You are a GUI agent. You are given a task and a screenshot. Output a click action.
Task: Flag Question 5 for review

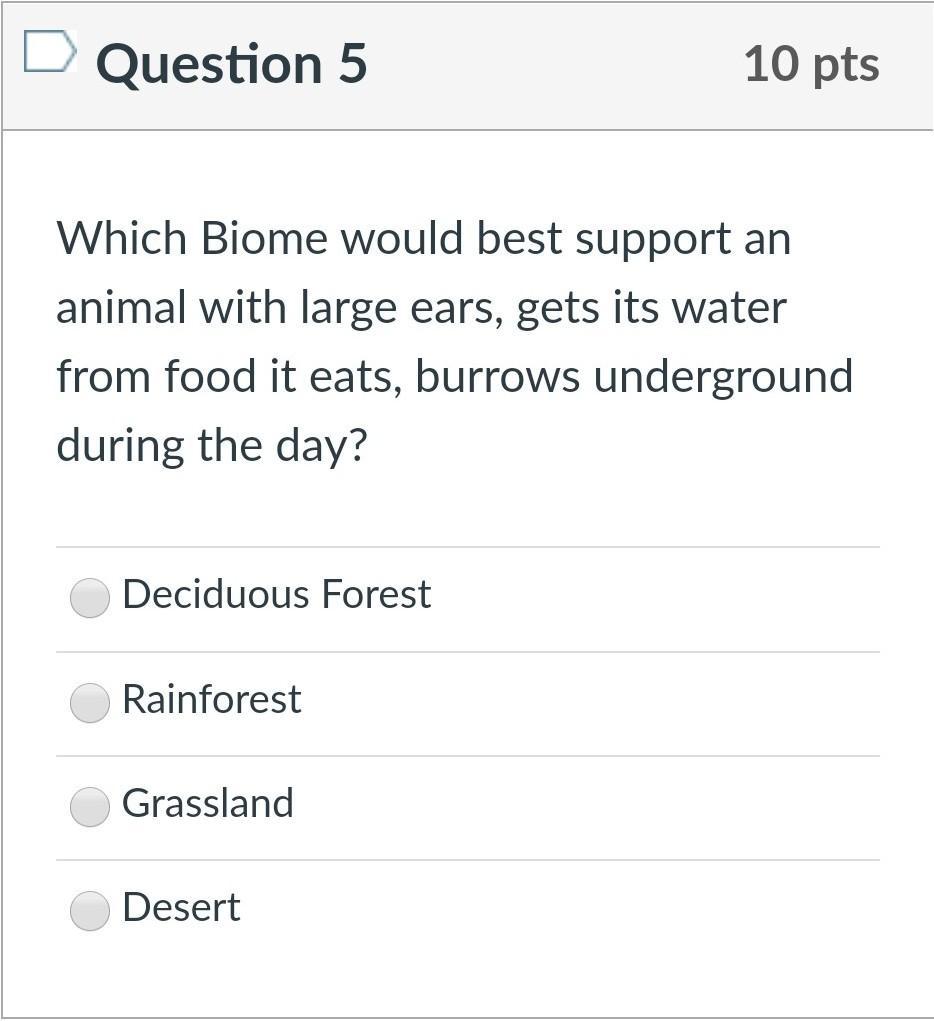pyautogui.click(x=49, y=53)
